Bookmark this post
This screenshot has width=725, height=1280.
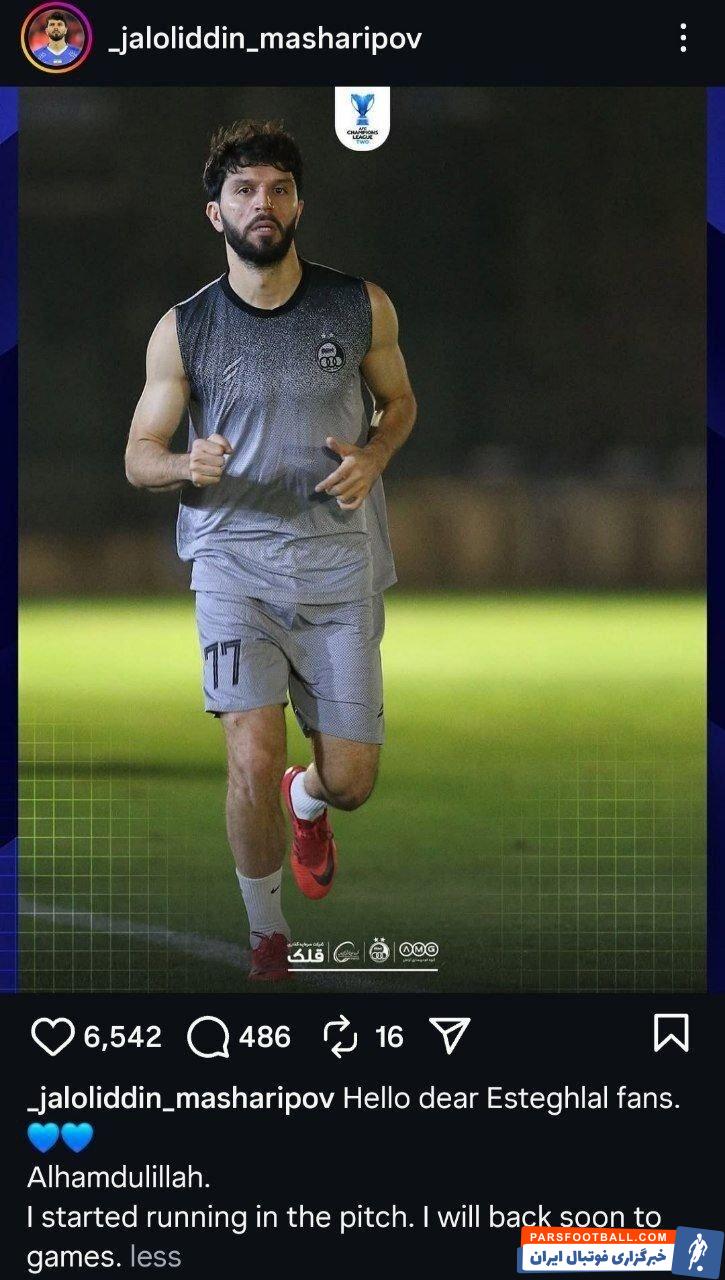pos(671,1033)
